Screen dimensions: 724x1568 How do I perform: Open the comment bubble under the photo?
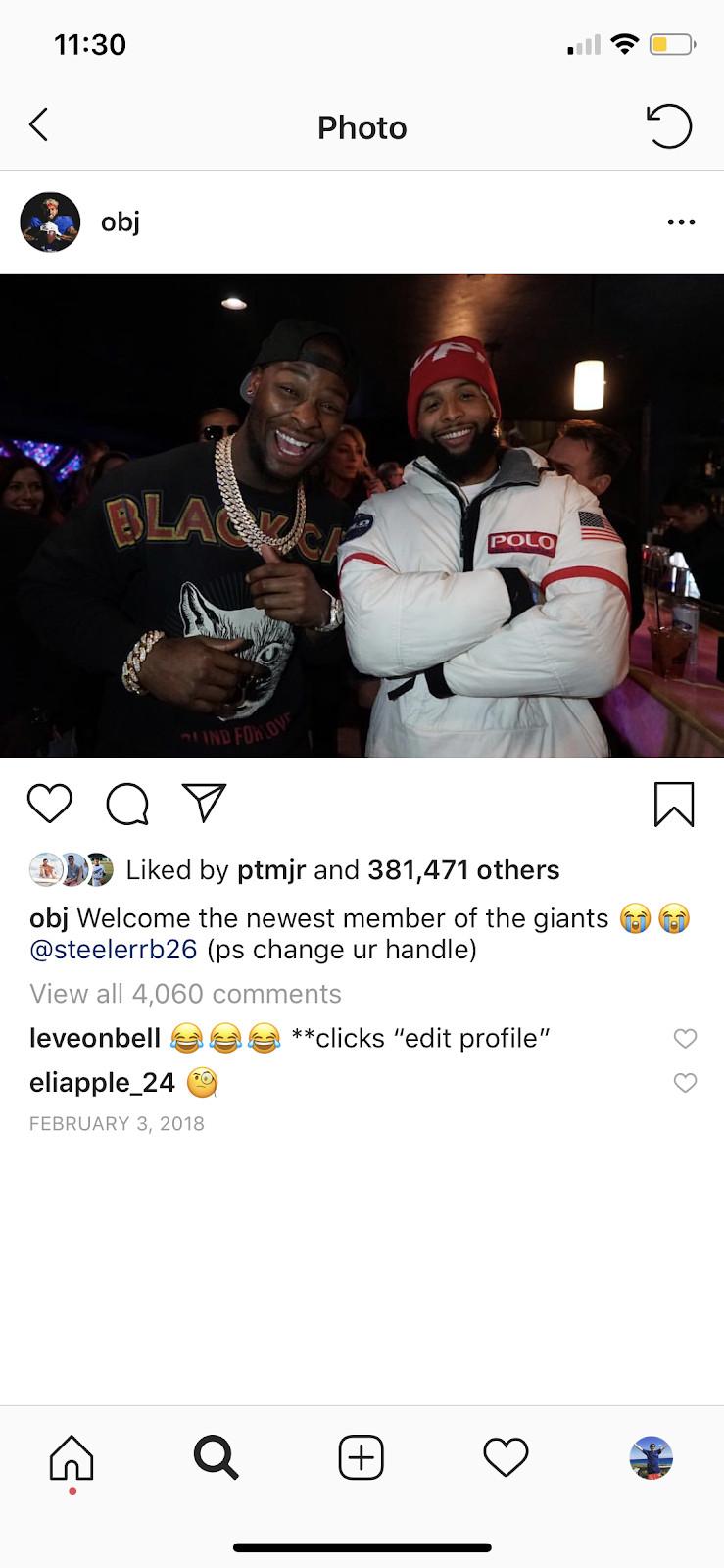pos(127,804)
